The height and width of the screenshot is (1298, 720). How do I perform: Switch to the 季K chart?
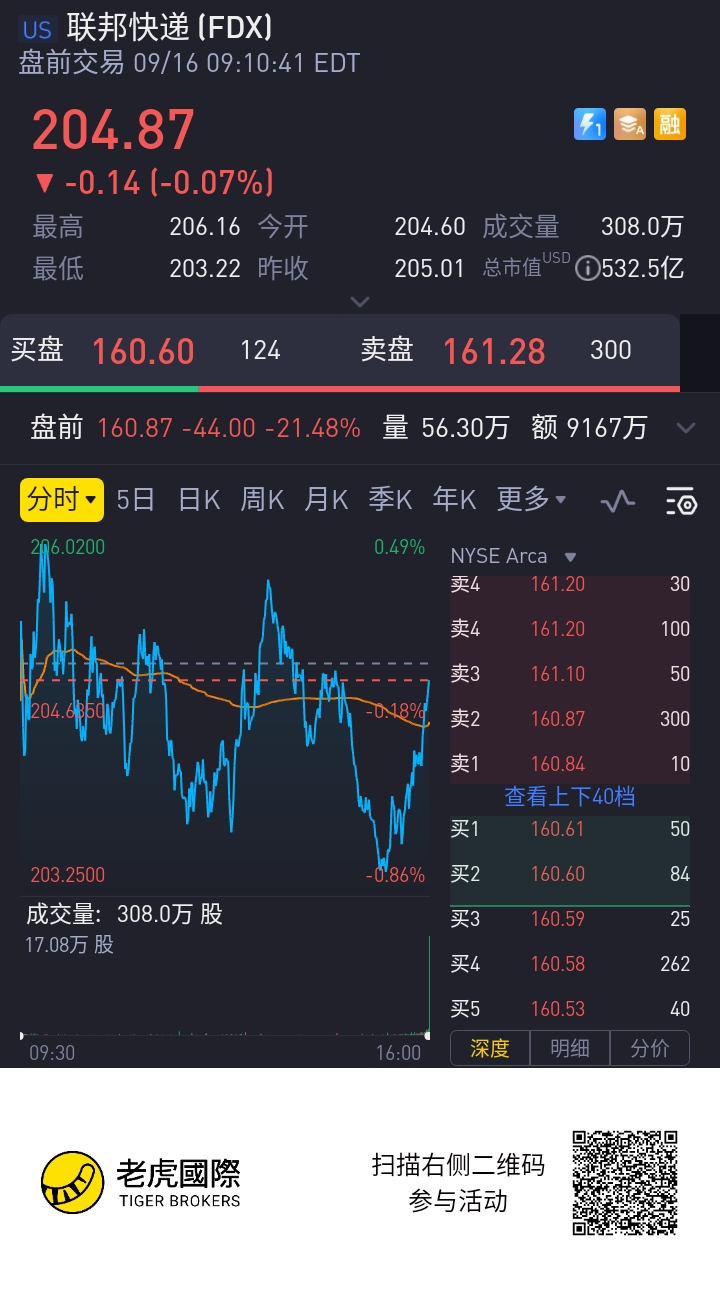point(390,499)
